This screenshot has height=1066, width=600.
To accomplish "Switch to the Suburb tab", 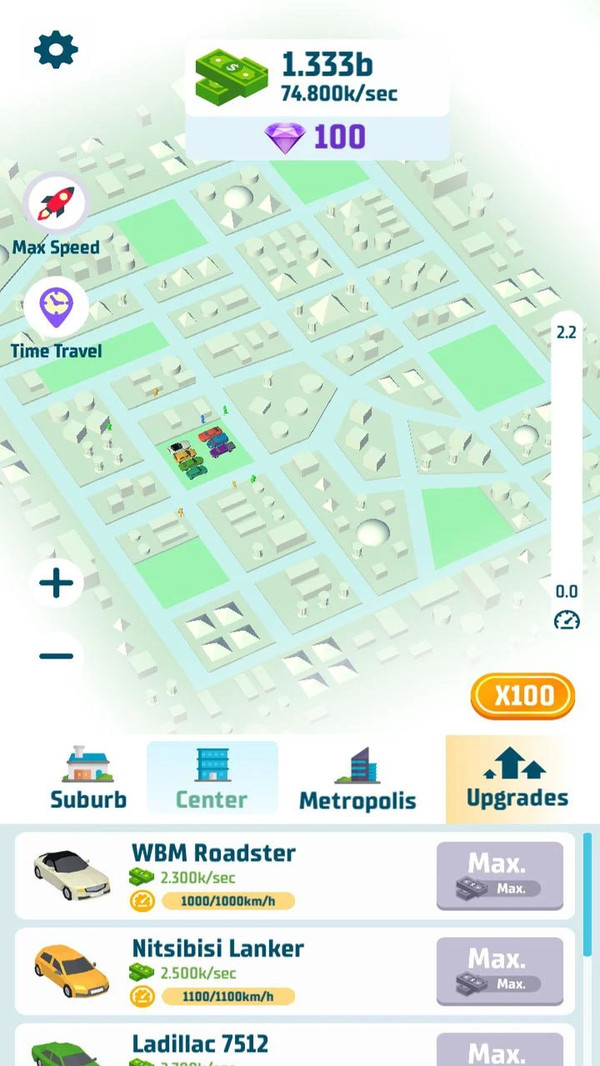I will tap(89, 780).
